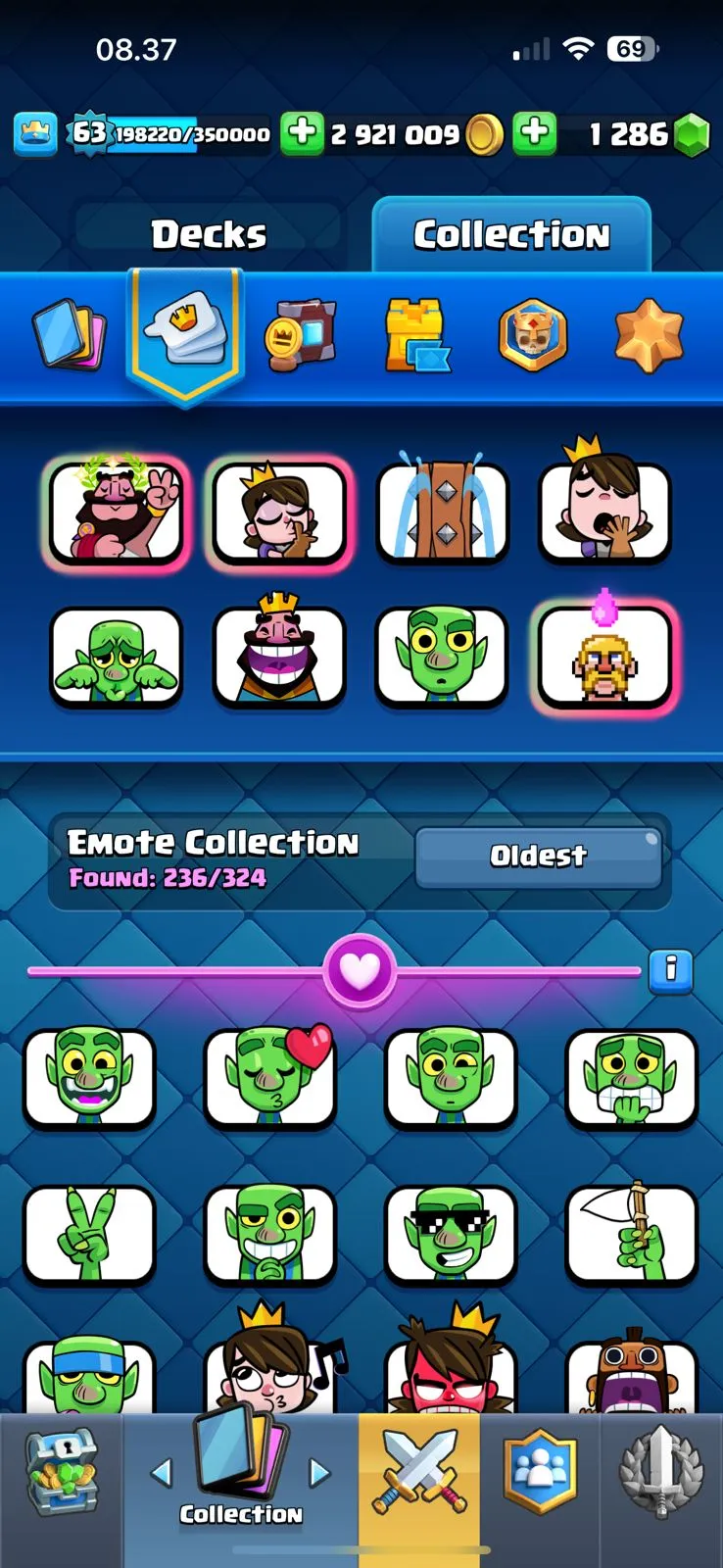Select the laughing king emote in deck

(280, 657)
